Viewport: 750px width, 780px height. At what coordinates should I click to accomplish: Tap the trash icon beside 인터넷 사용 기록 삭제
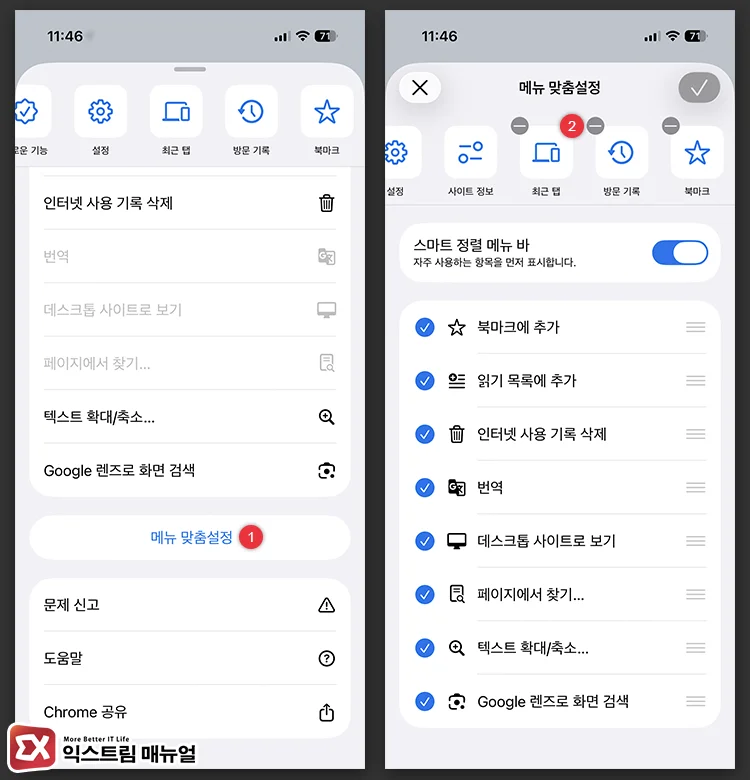coord(325,203)
